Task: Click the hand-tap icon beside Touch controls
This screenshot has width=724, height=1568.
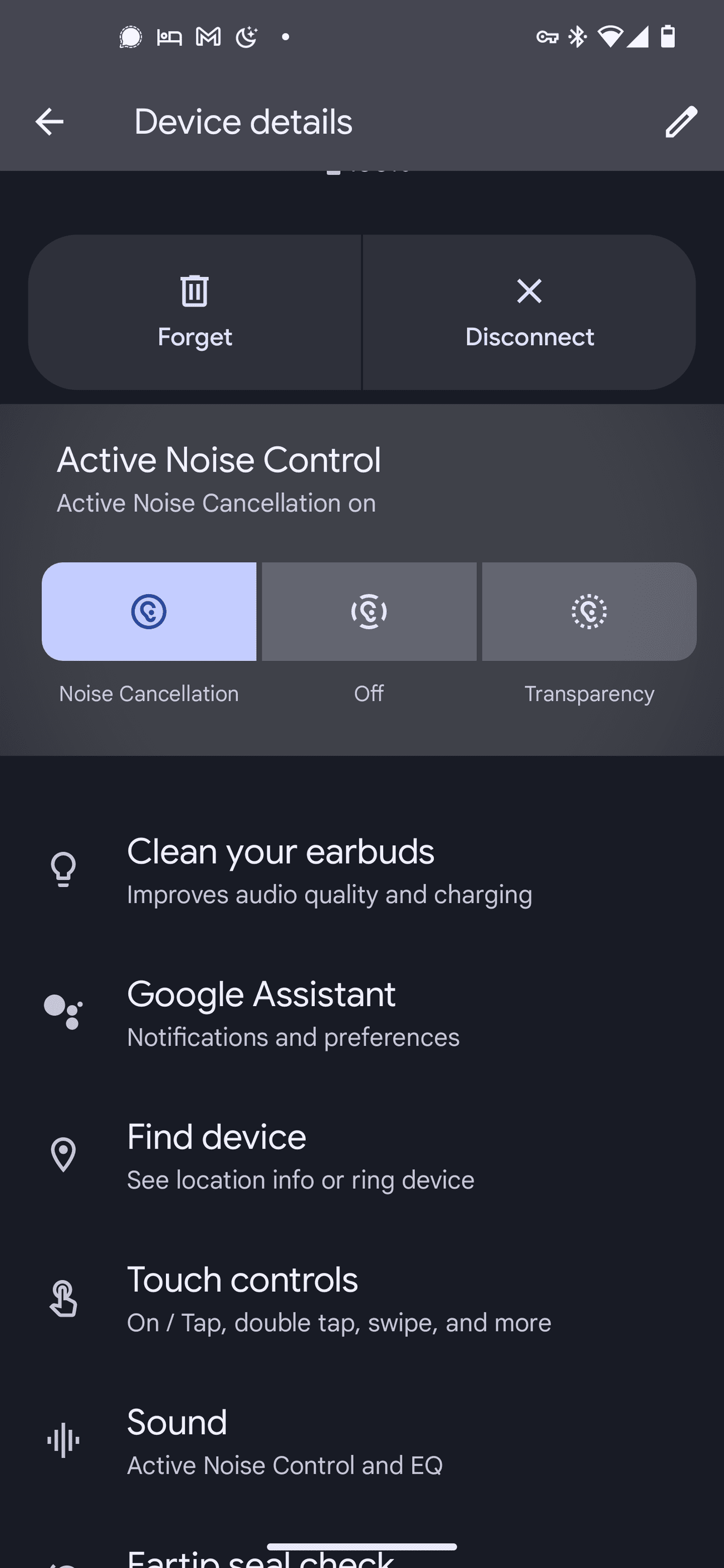Action: click(64, 1296)
